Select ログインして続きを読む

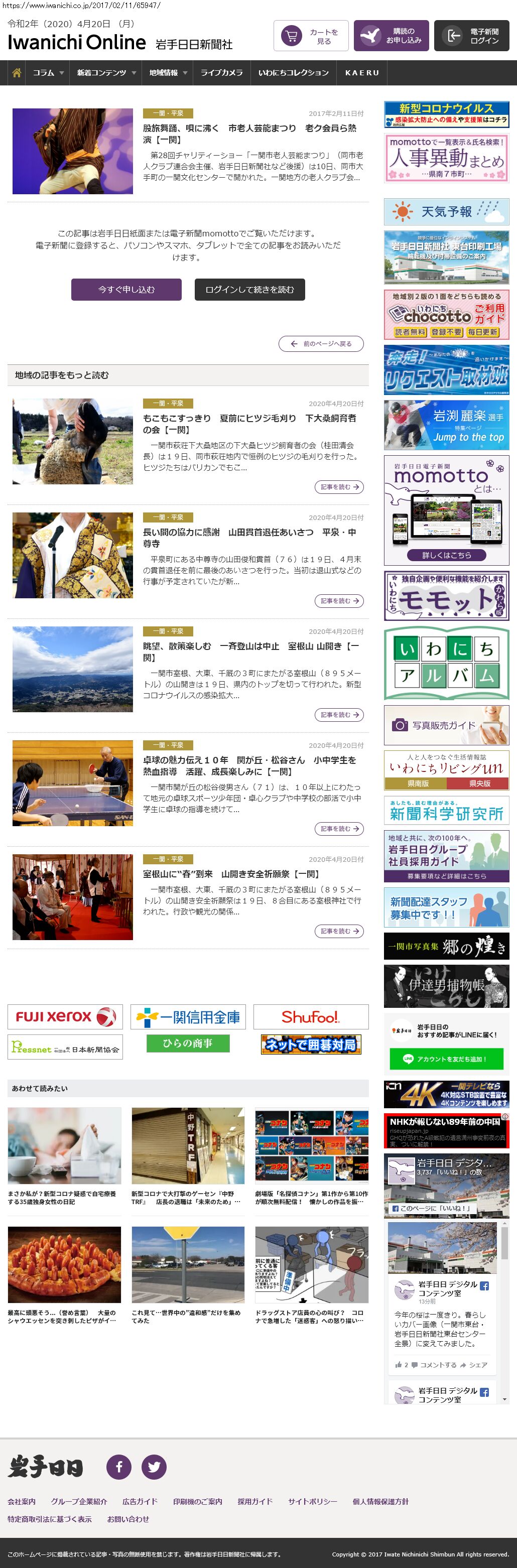[249, 290]
